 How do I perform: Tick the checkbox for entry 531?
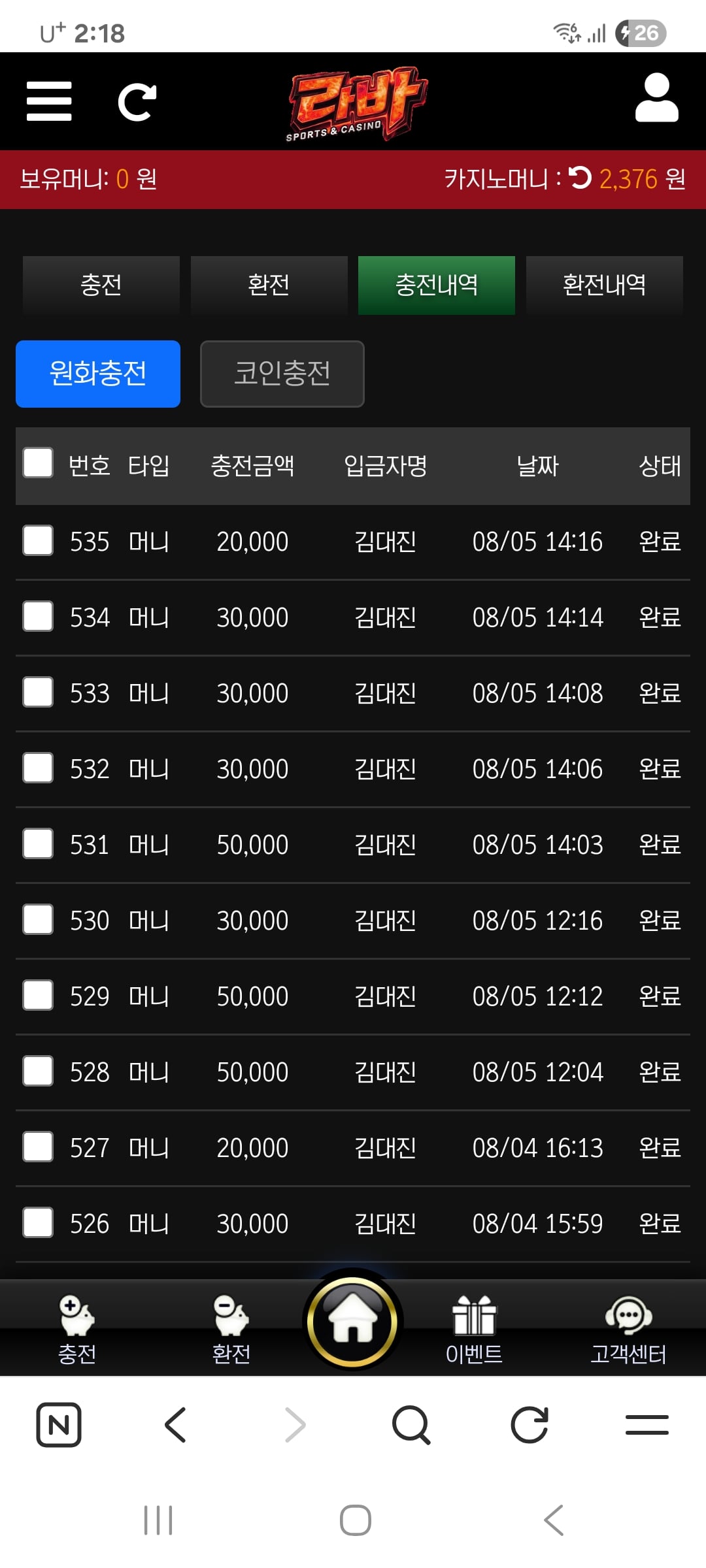38,844
